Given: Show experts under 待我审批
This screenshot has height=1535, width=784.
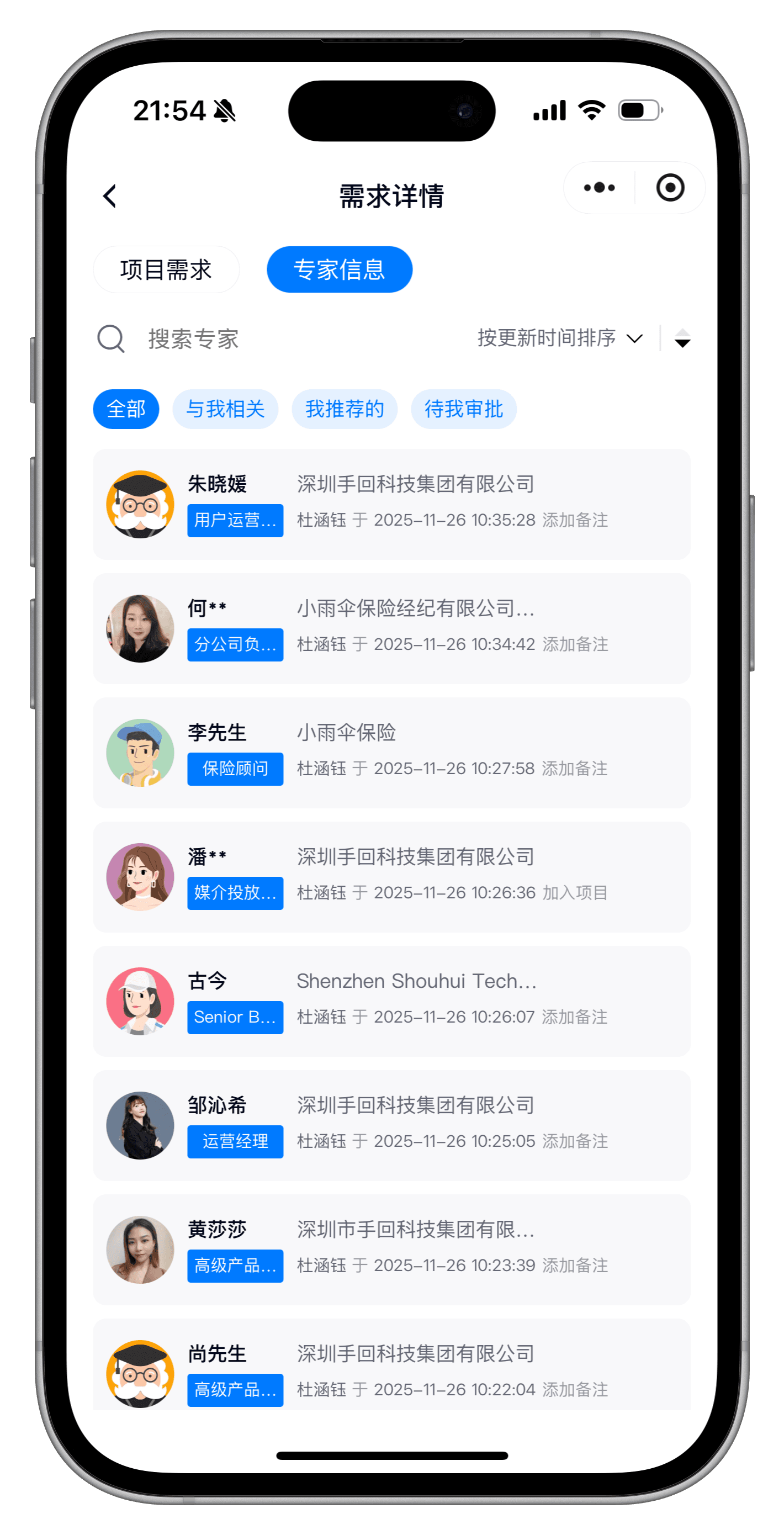Looking at the screenshot, I should pyautogui.click(x=463, y=409).
